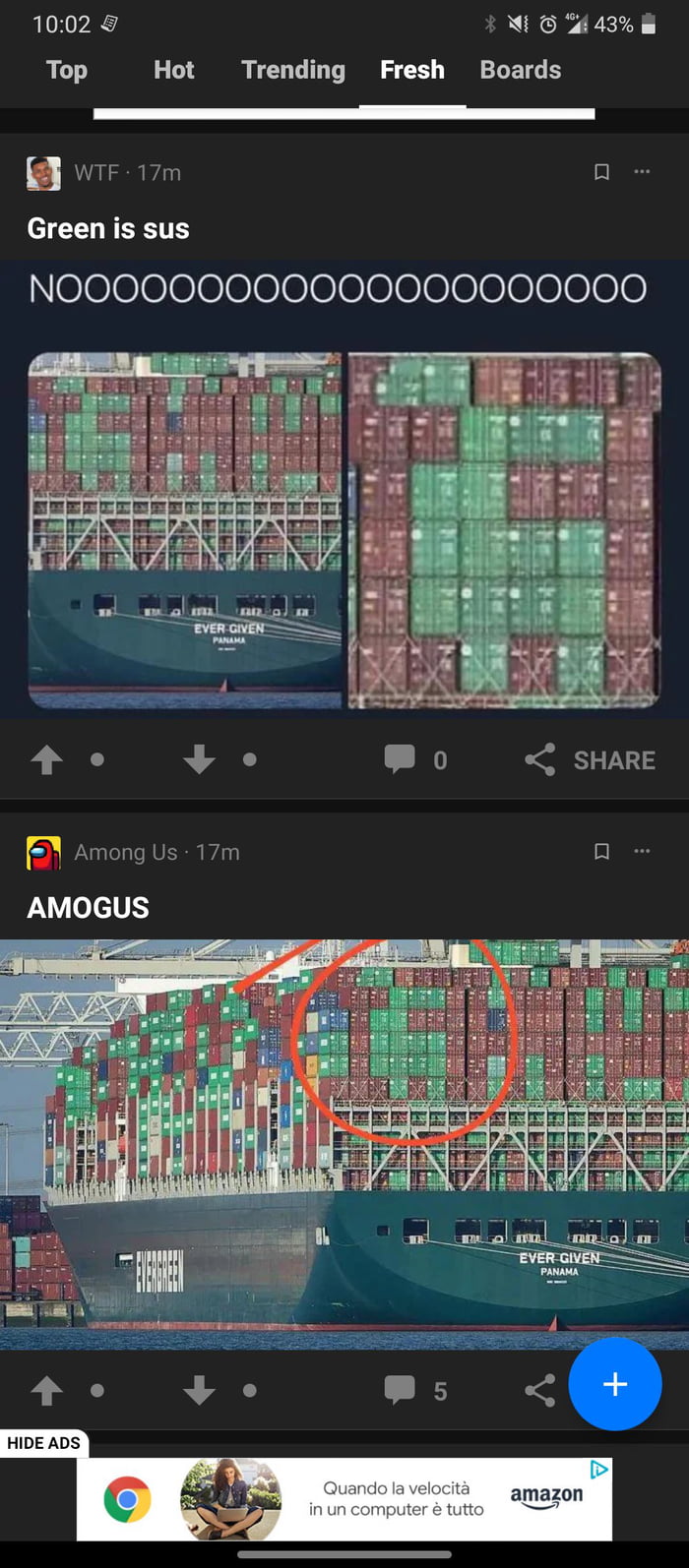Switch to the Trending tab
The width and height of the screenshot is (689, 1568).
(293, 70)
